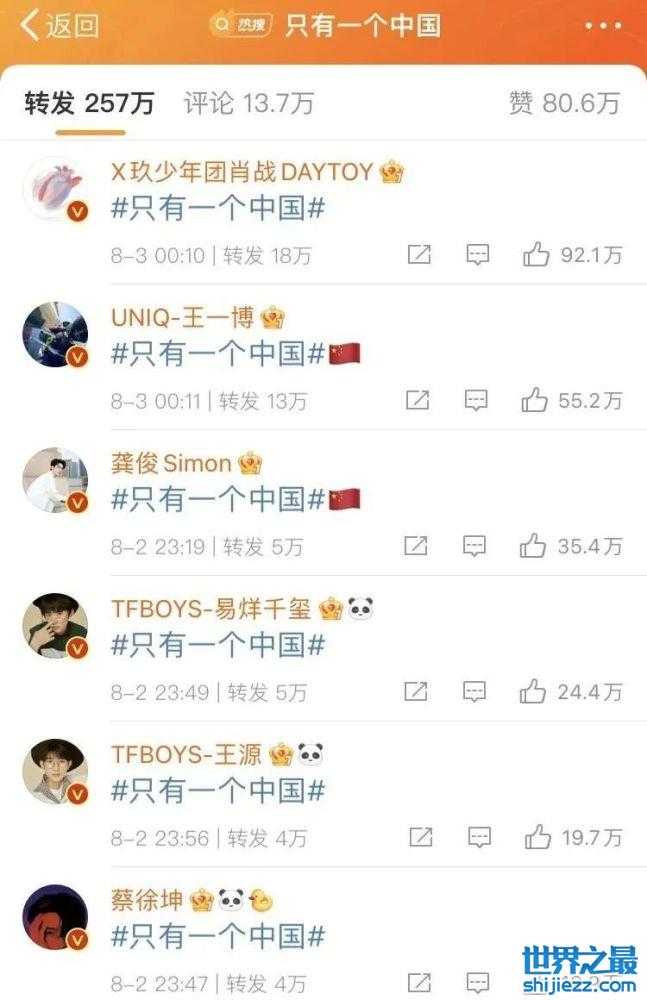This screenshot has height=1000, width=647.
Task: Select the 转发 257万 tab
Action: [x=89, y=103]
